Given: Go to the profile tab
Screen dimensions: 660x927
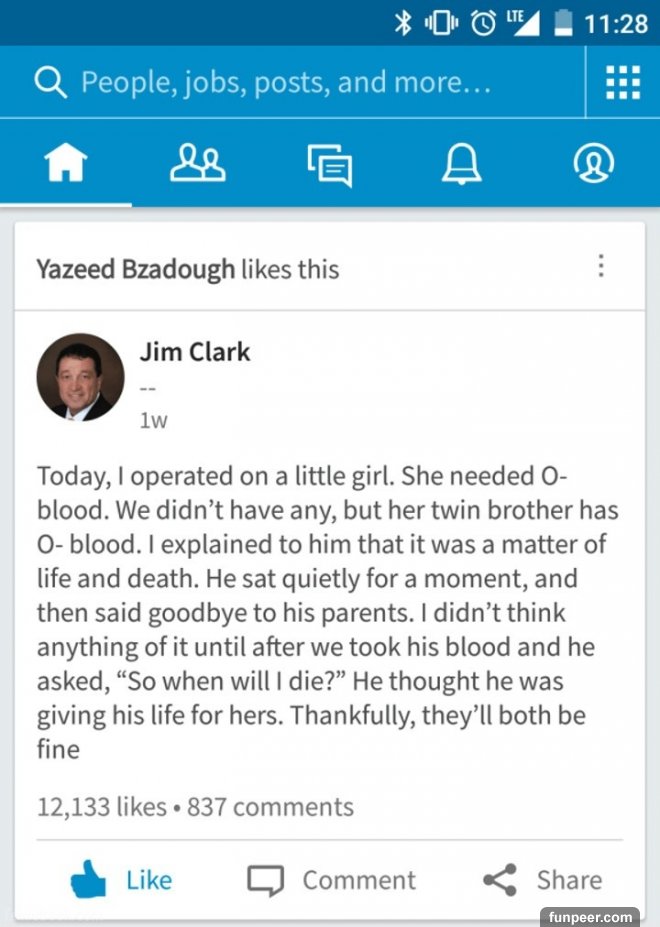Looking at the screenshot, I should 593,164.
